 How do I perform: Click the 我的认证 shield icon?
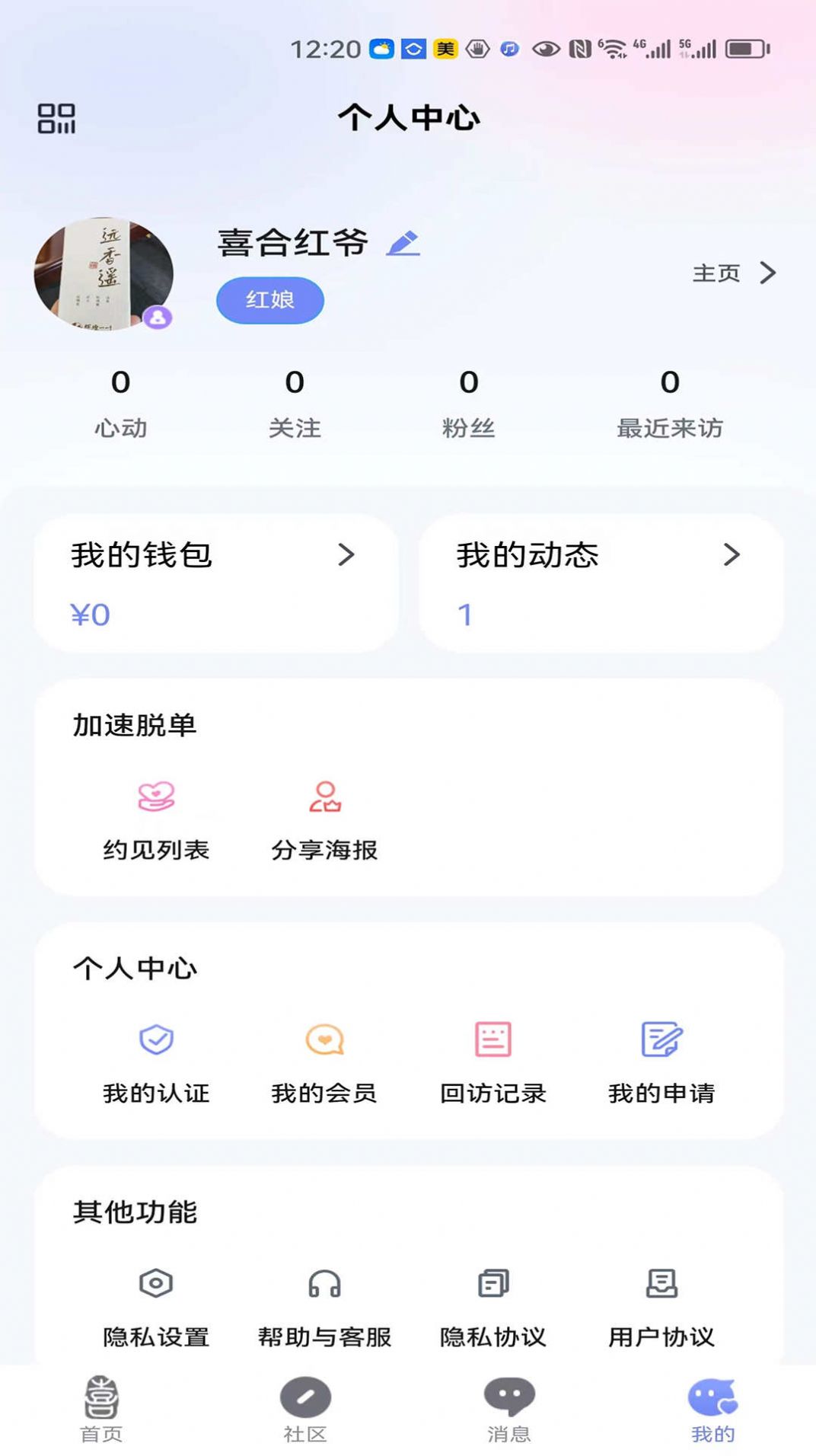[156, 1039]
